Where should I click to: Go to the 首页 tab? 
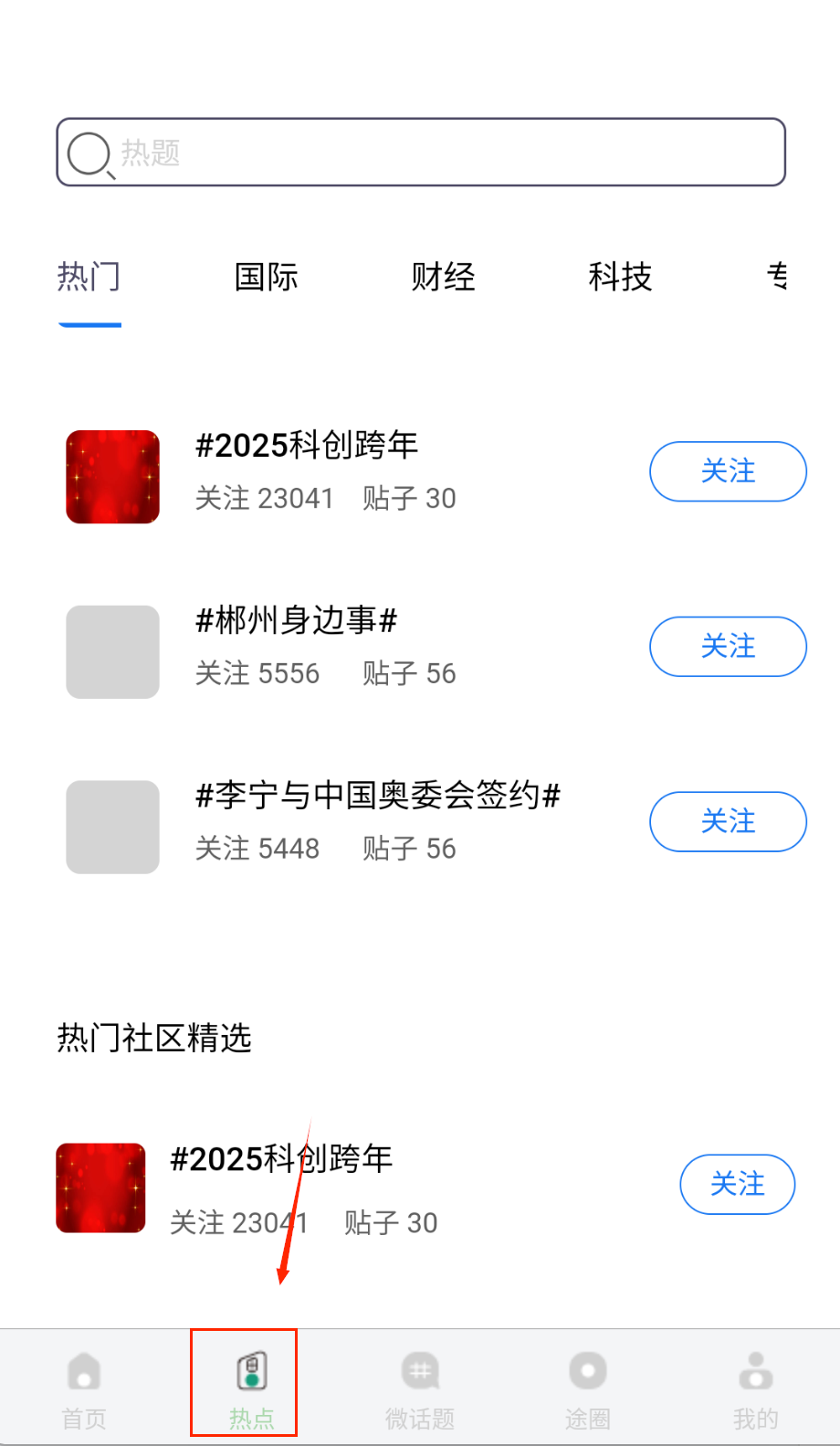click(x=84, y=1388)
